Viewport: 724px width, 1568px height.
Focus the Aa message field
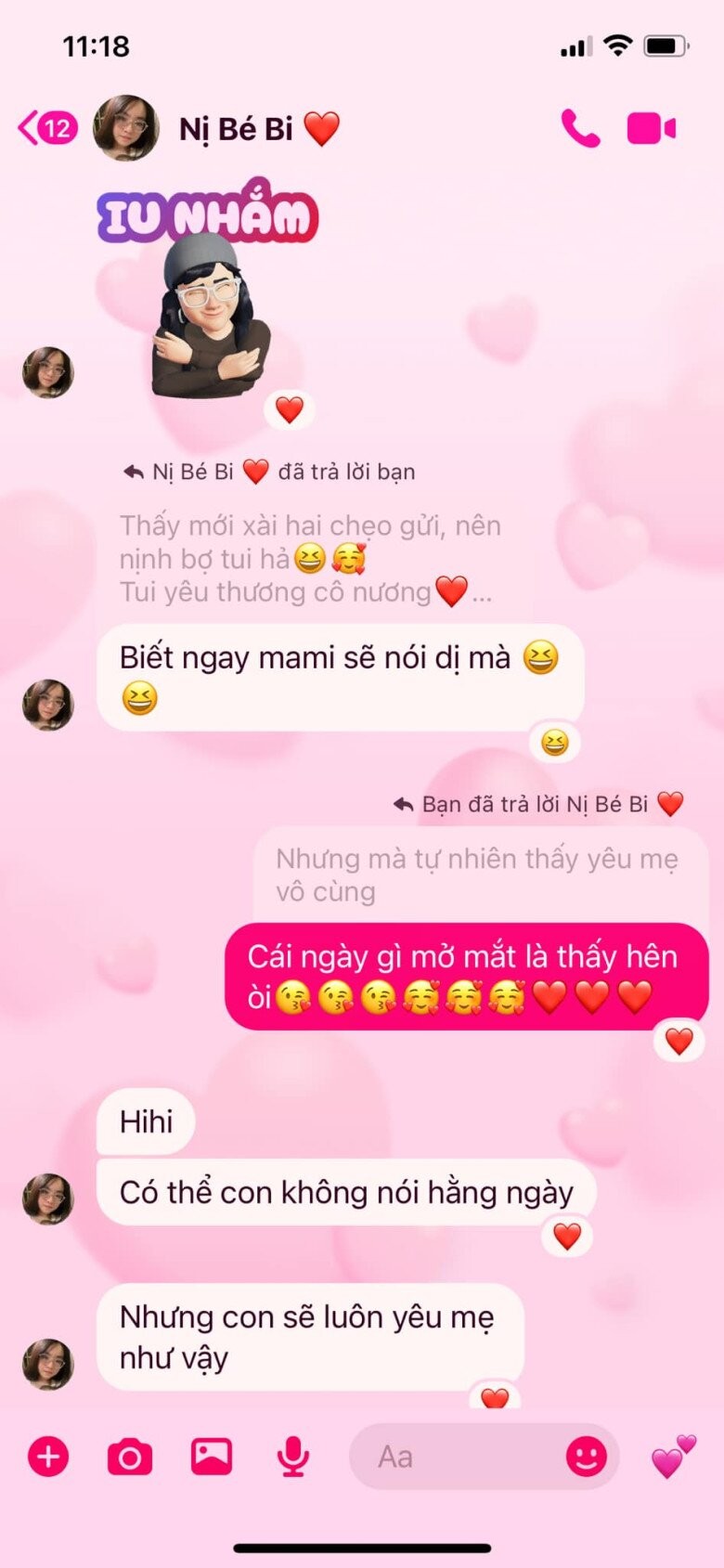[455, 1457]
